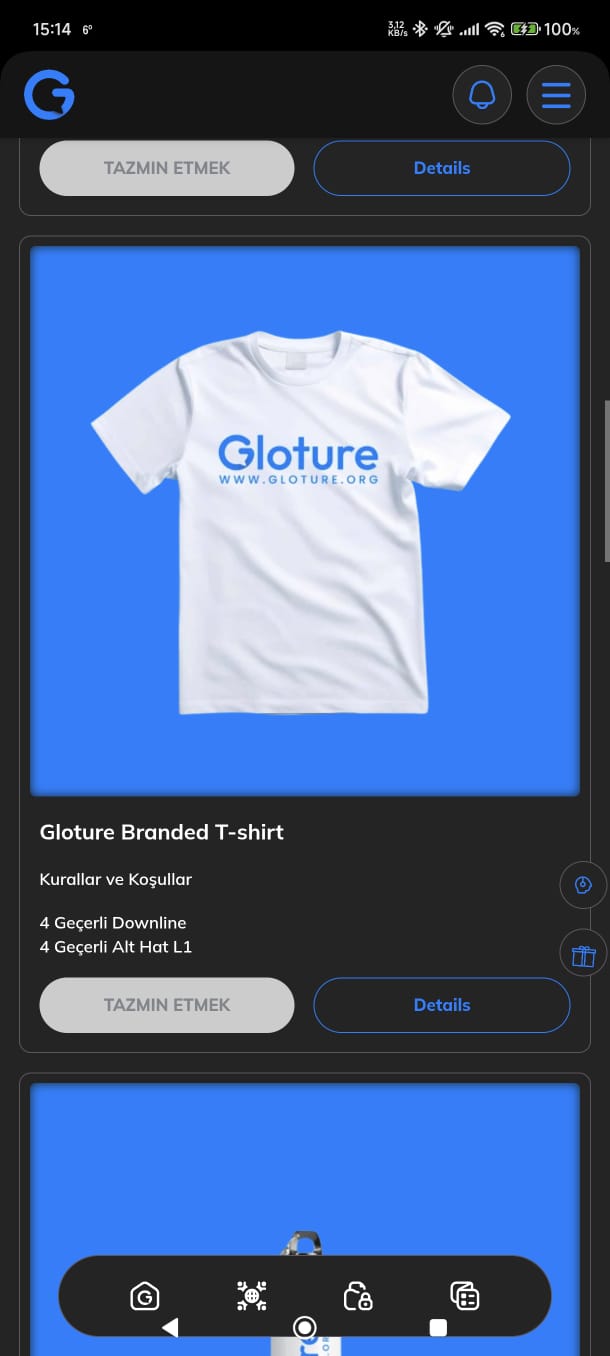
Task: Tap the Gloture G logo in the header
Action: click(x=49, y=95)
